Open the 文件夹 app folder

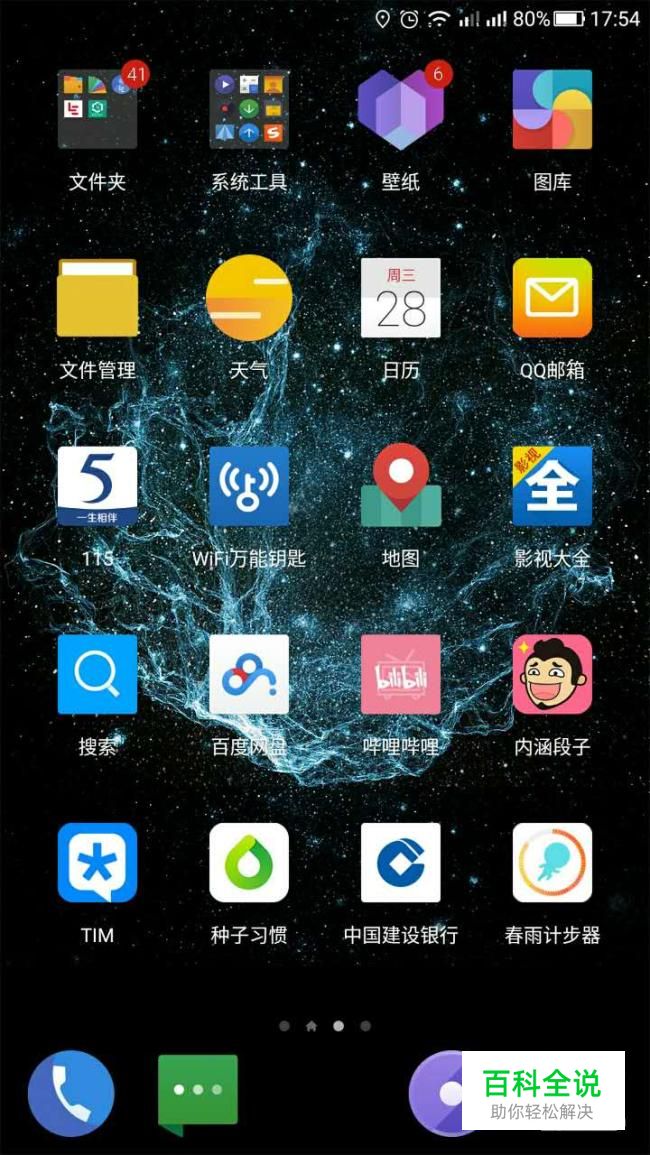97,110
